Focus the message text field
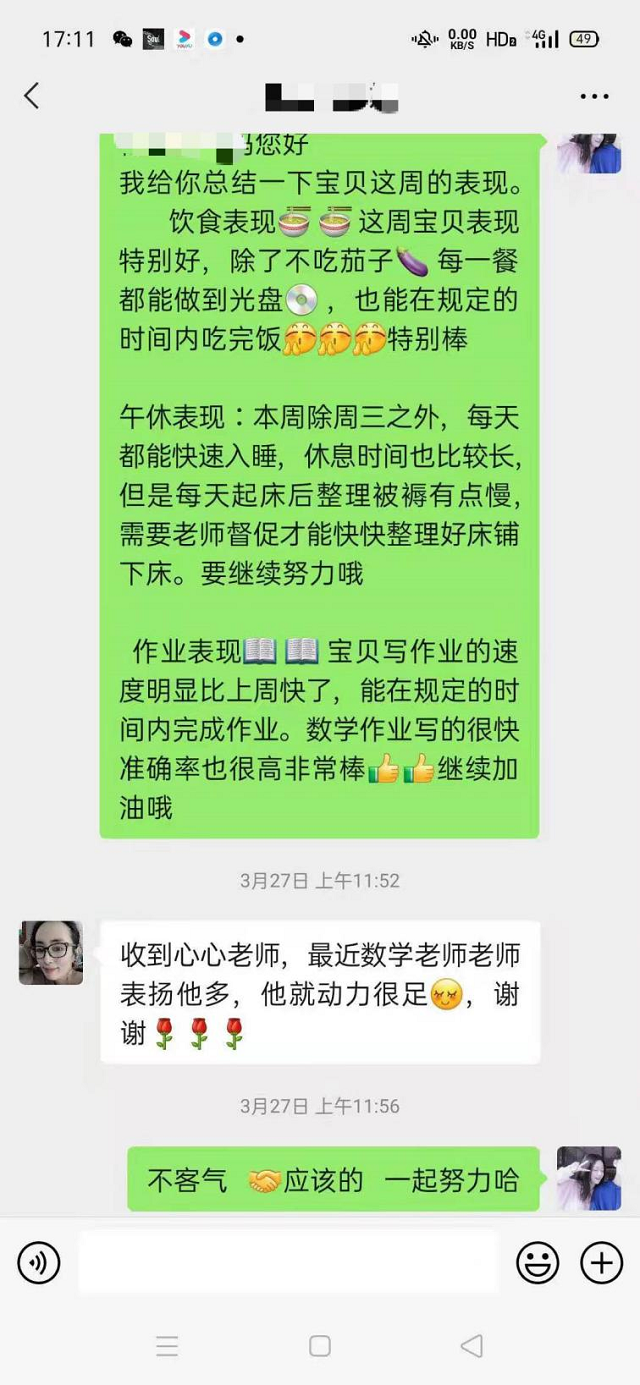 288,1263
